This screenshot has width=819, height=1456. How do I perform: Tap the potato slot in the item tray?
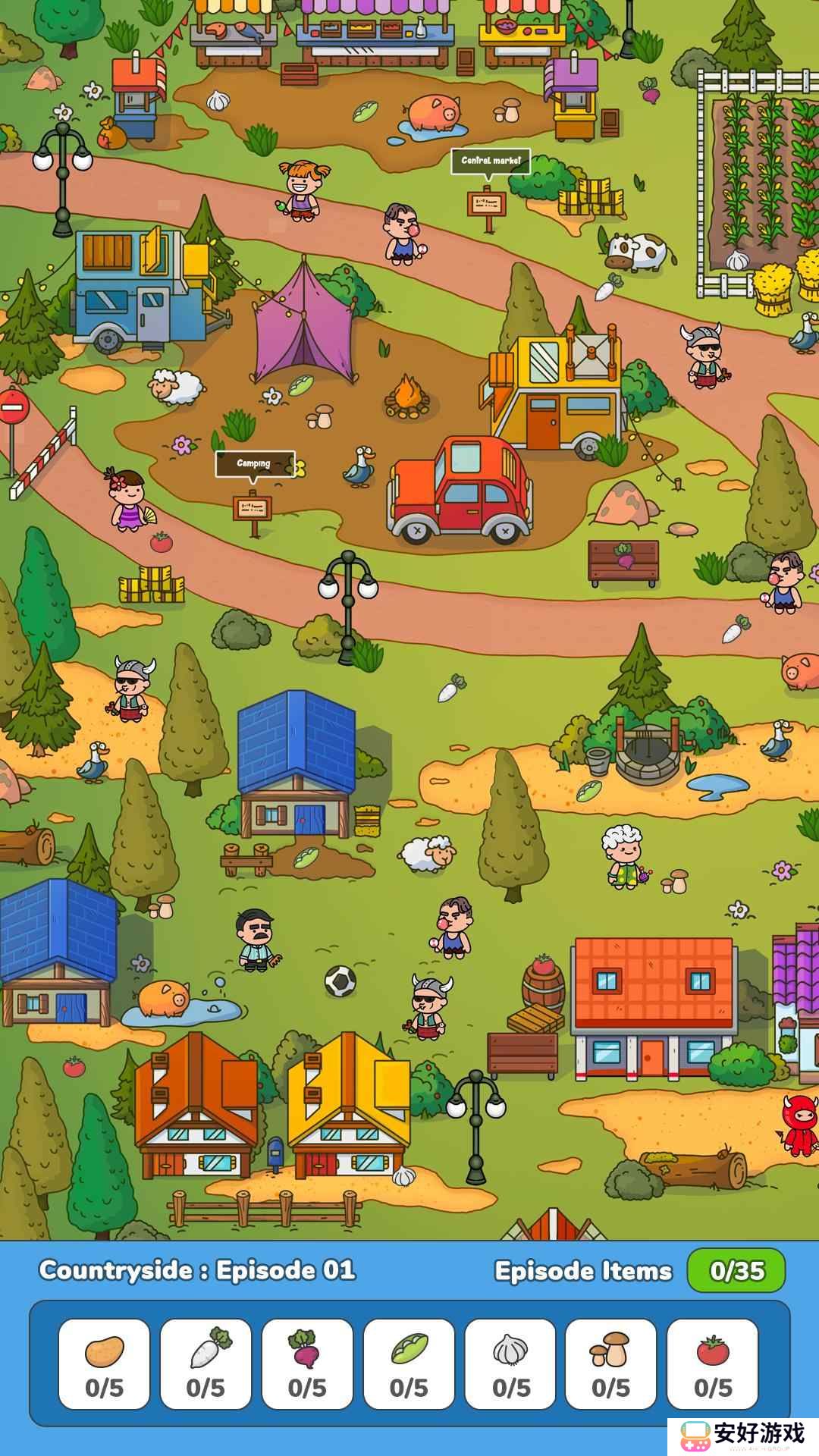tap(104, 1363)
